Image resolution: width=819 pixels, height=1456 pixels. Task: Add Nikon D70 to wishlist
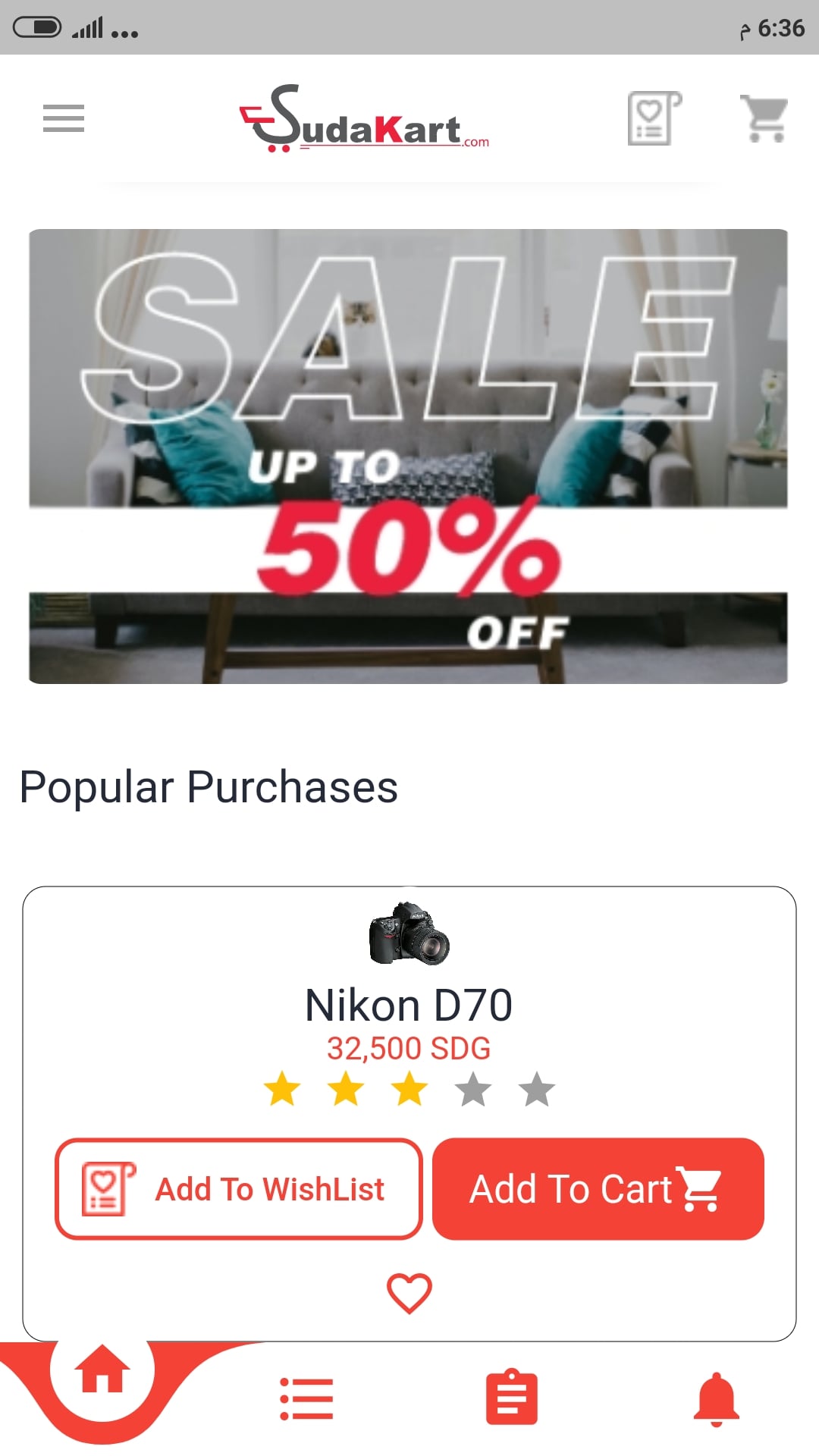click(x=238, y=1188)
